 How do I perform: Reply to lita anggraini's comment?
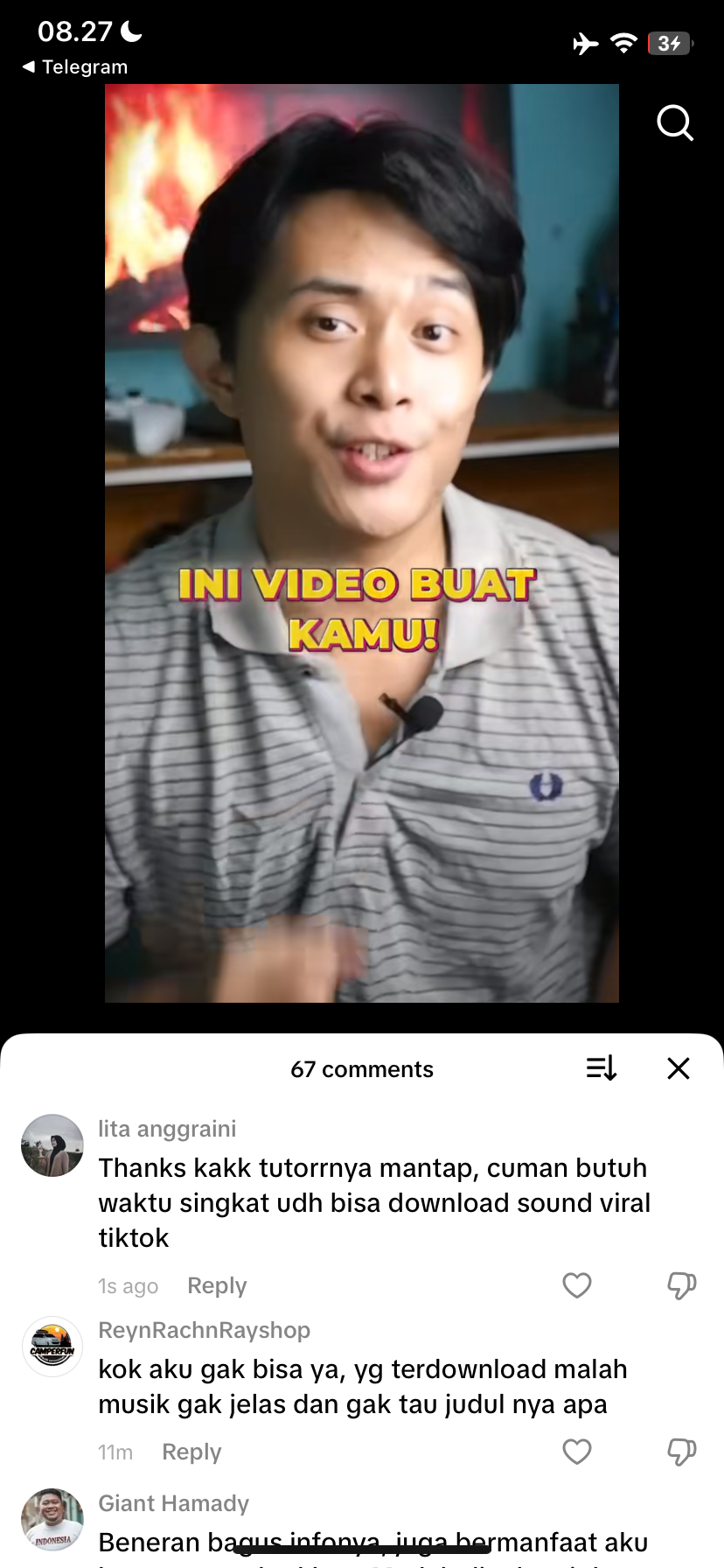tap(217, 1285)
